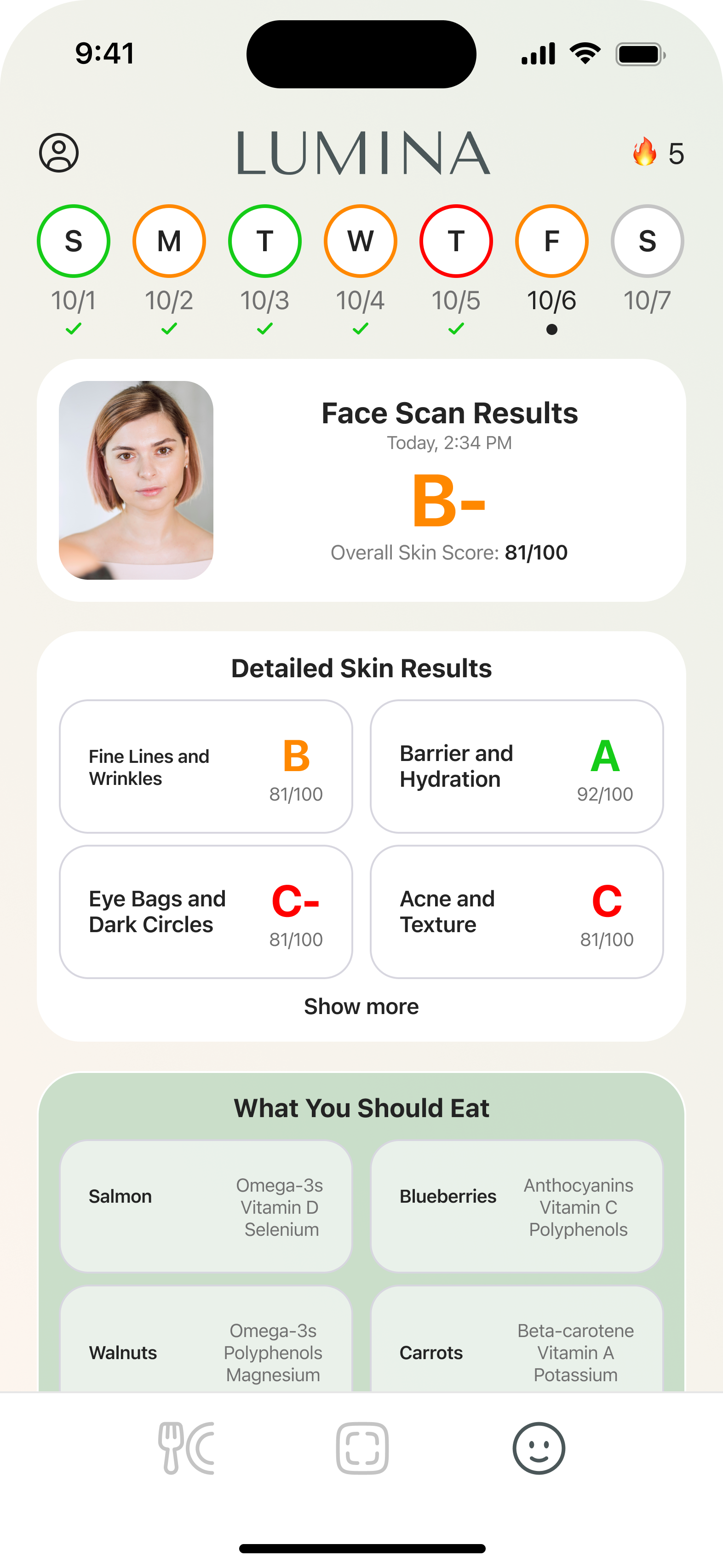Click the checkmark below Wednesday 10/4

pos(360,329)
